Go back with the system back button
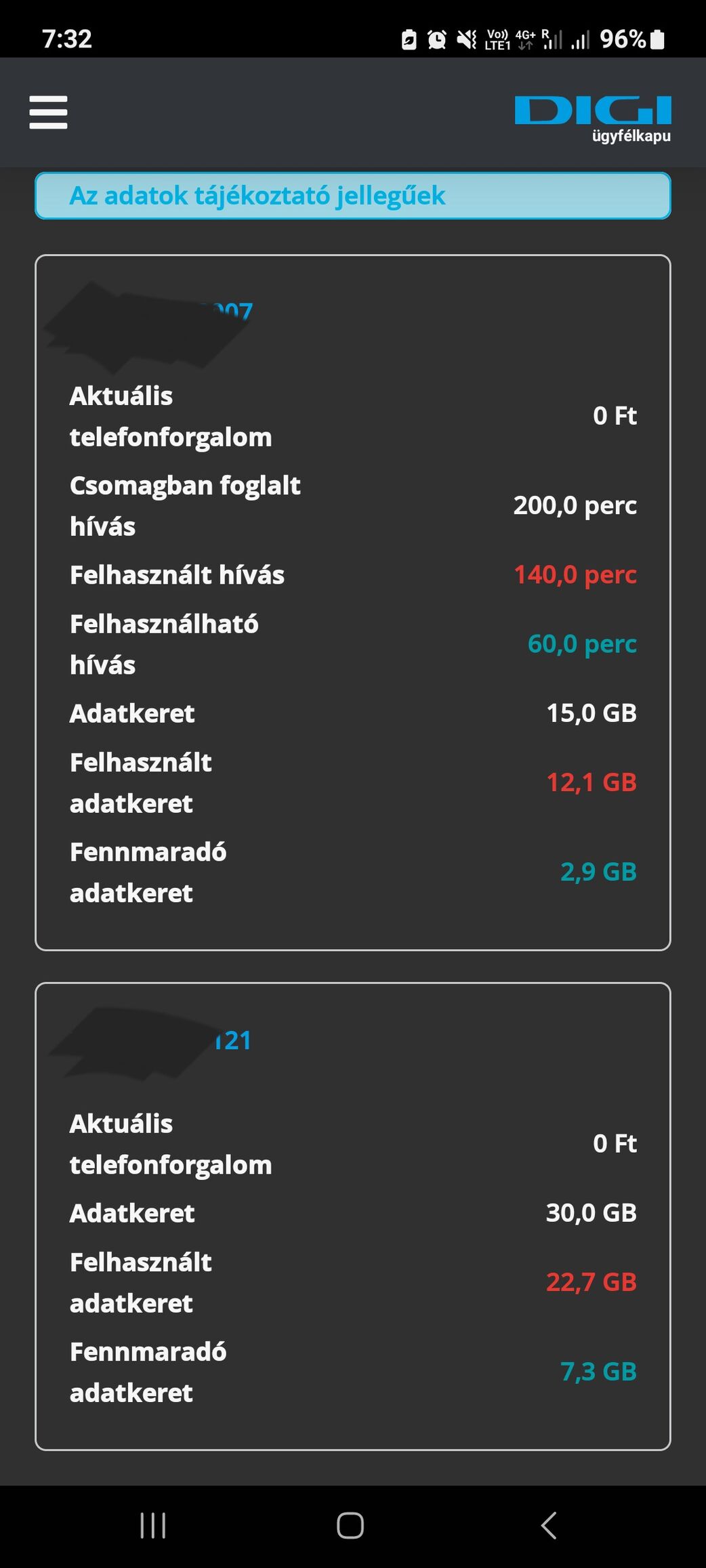This screenshot has height=1568, width=706. tap(549, 1526)
